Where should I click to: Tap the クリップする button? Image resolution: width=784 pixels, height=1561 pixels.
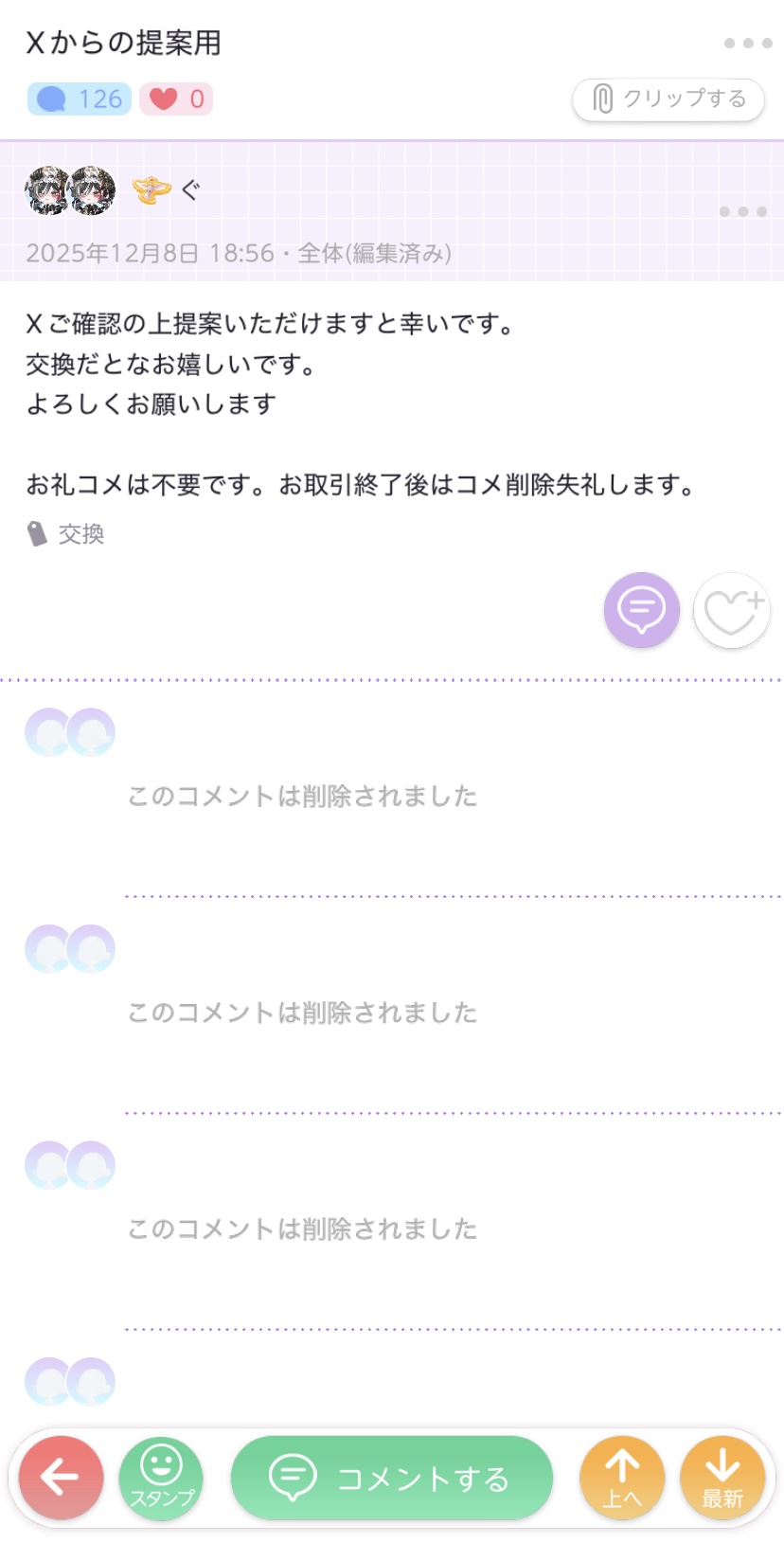(668, 99)
